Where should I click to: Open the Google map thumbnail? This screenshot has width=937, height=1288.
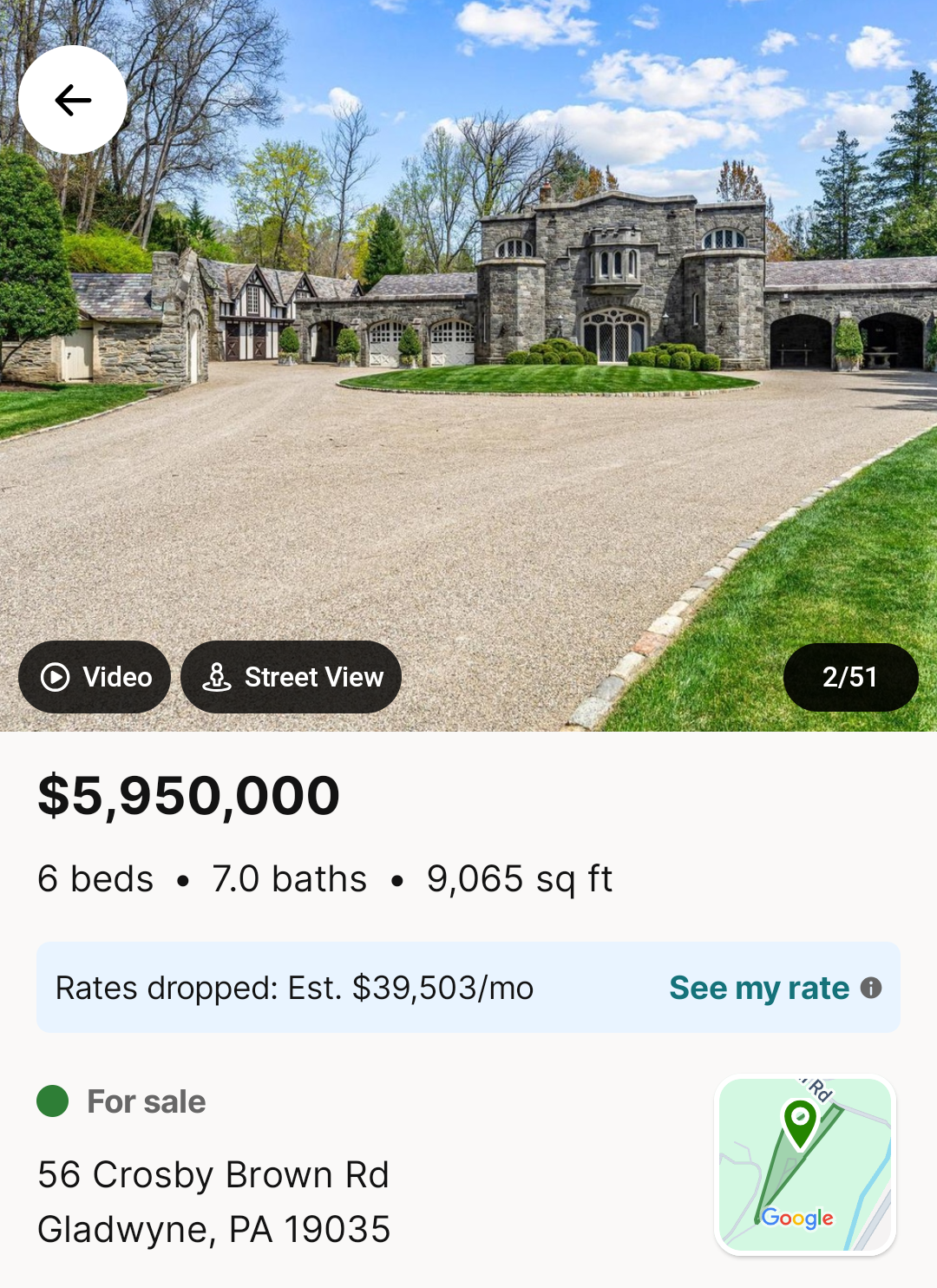(805, 1165)
